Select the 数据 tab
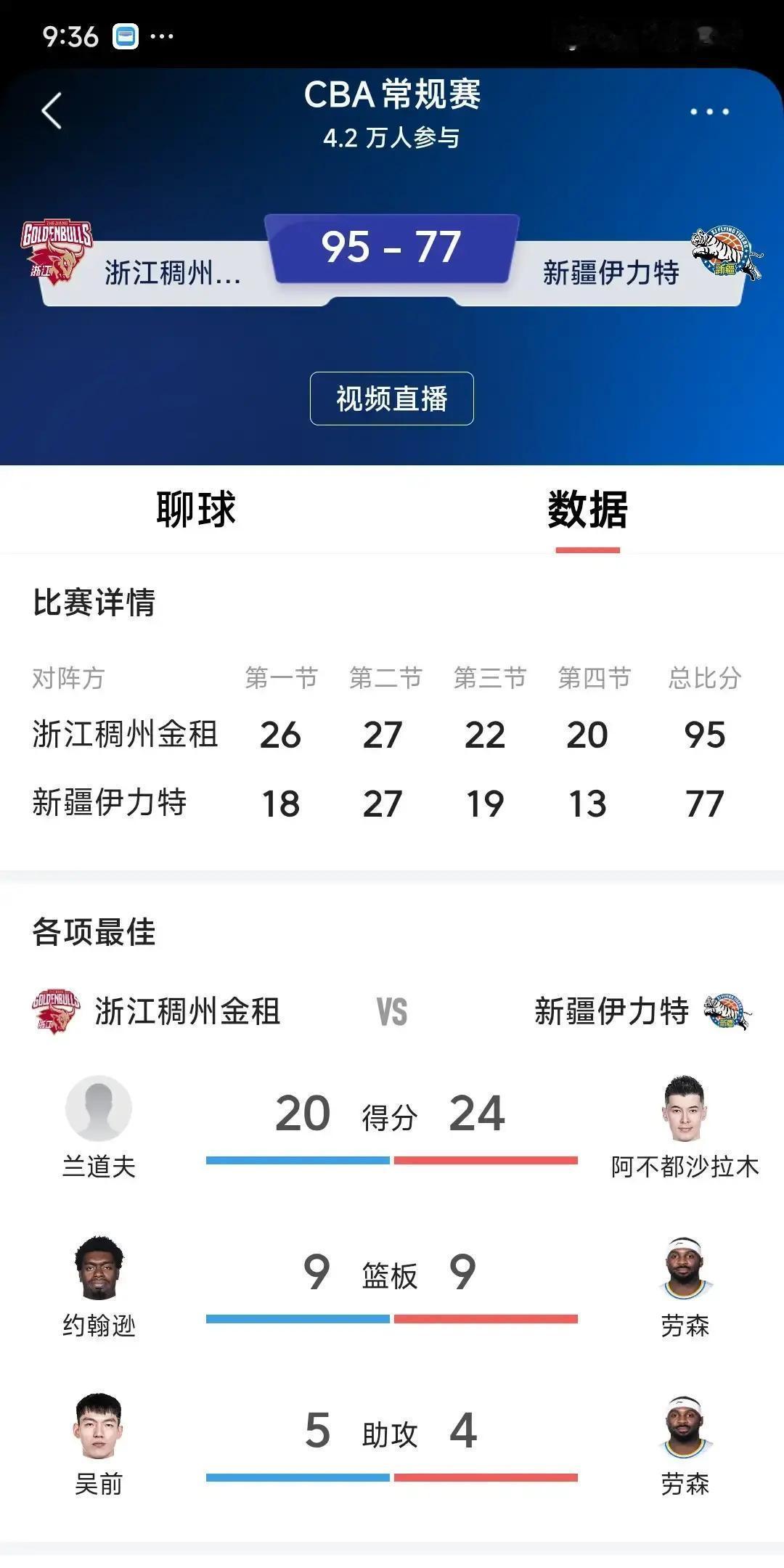This screenshot has width=784, height=1568. [588, 508]
